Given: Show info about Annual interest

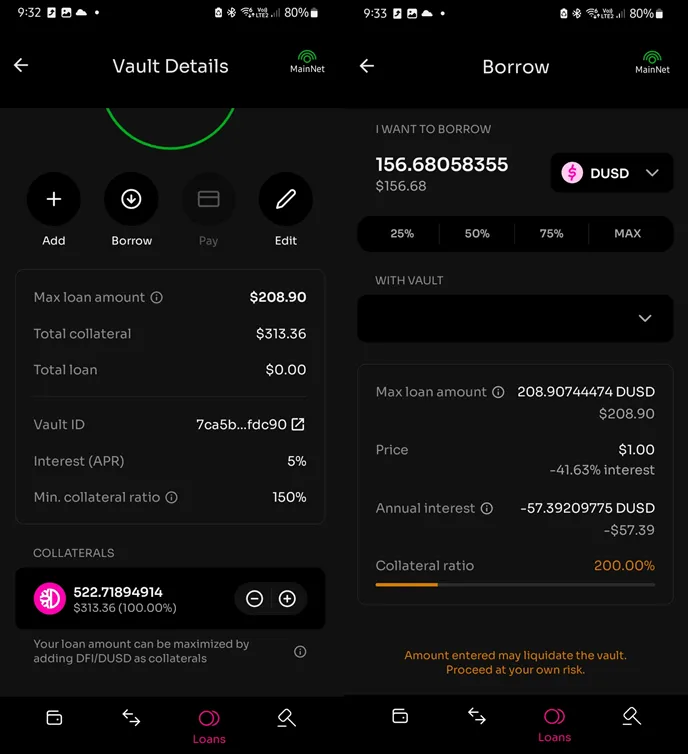Looking at the screenshot, I should [487, 508].
